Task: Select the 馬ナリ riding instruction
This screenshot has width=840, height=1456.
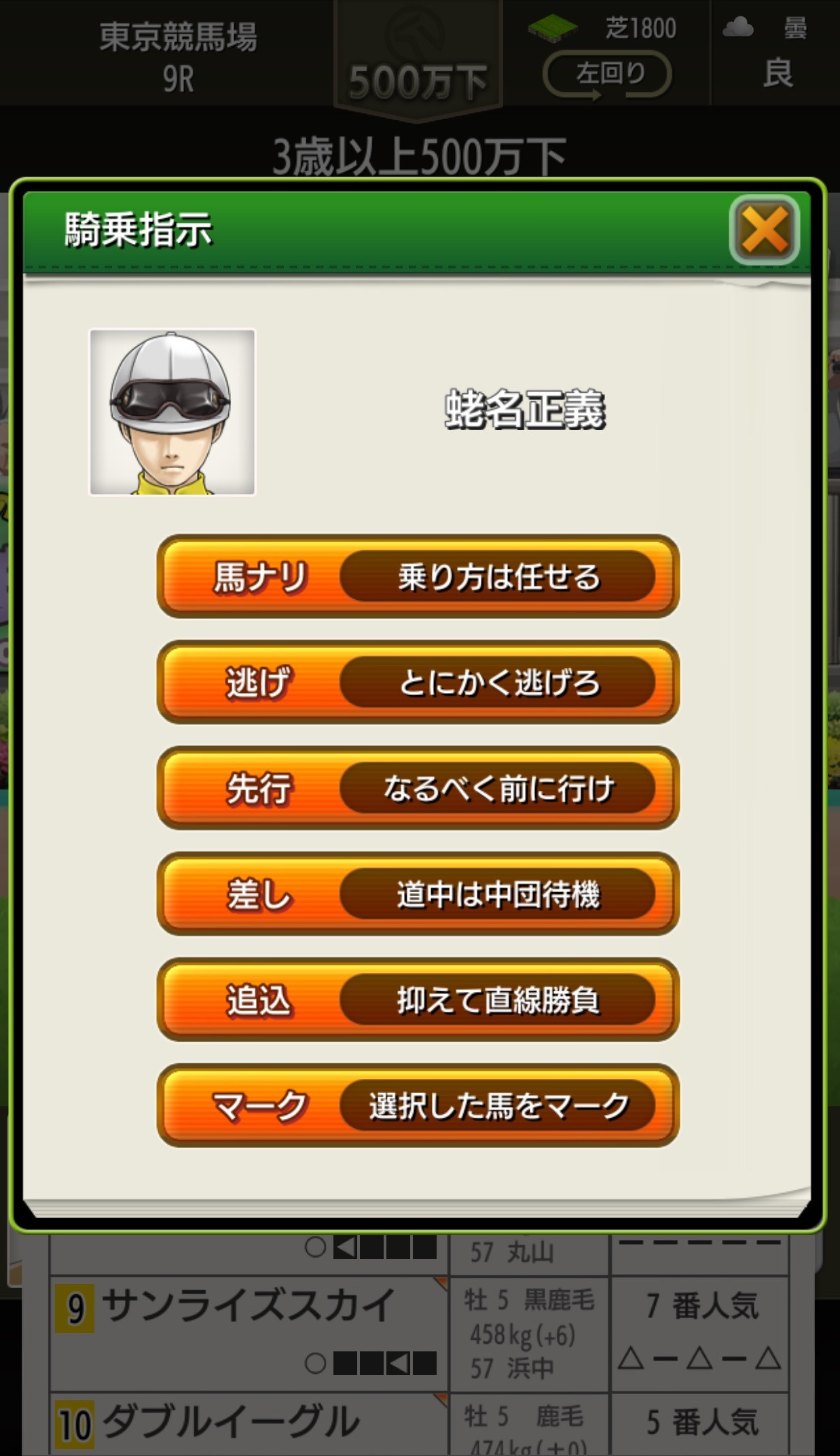Action: 418,576
